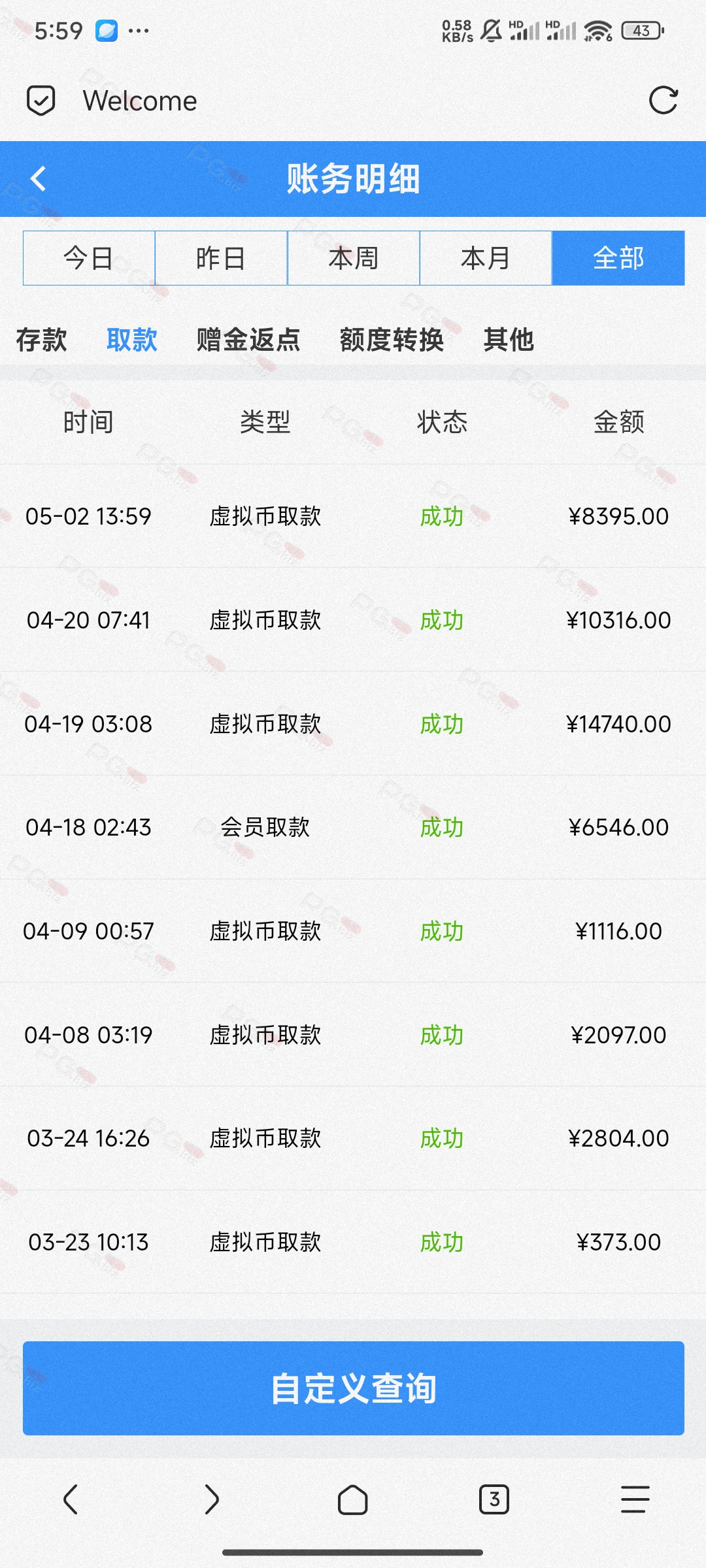Navigate forward in the browser
Viewport: 706px width, 1568px height.
[211, 1499]
